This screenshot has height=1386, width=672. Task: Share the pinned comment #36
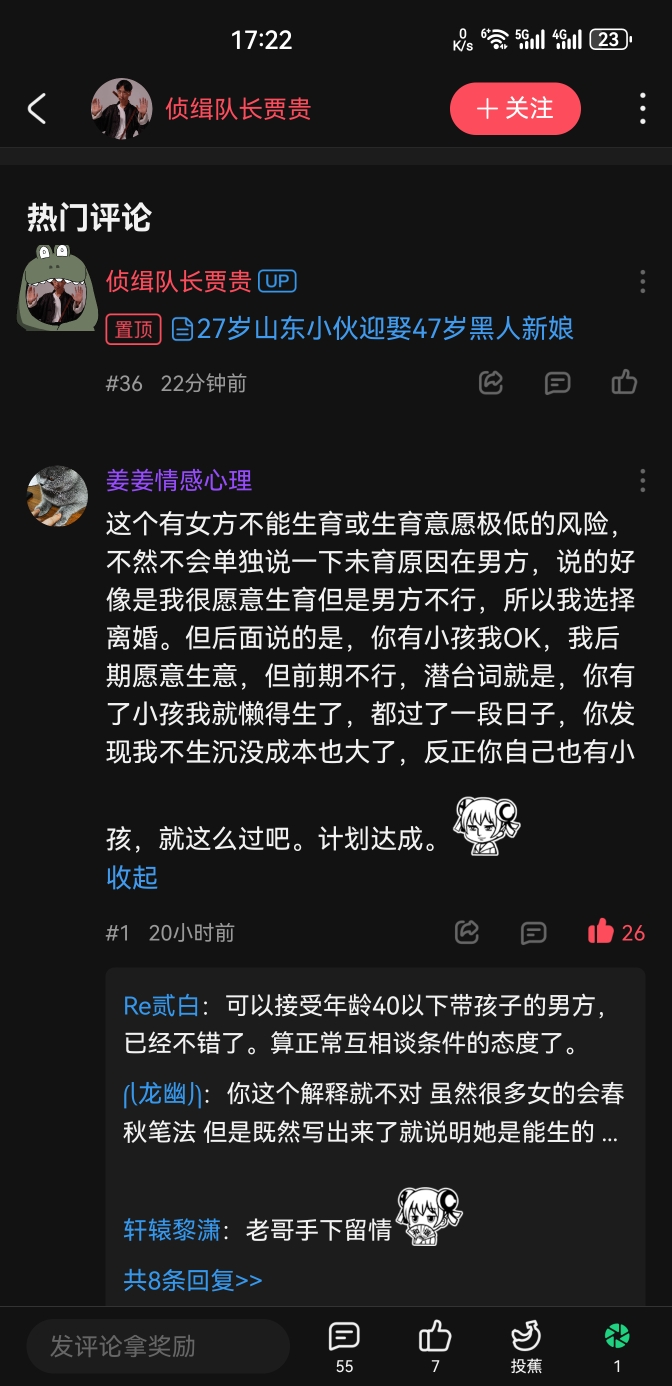[491, 383]
